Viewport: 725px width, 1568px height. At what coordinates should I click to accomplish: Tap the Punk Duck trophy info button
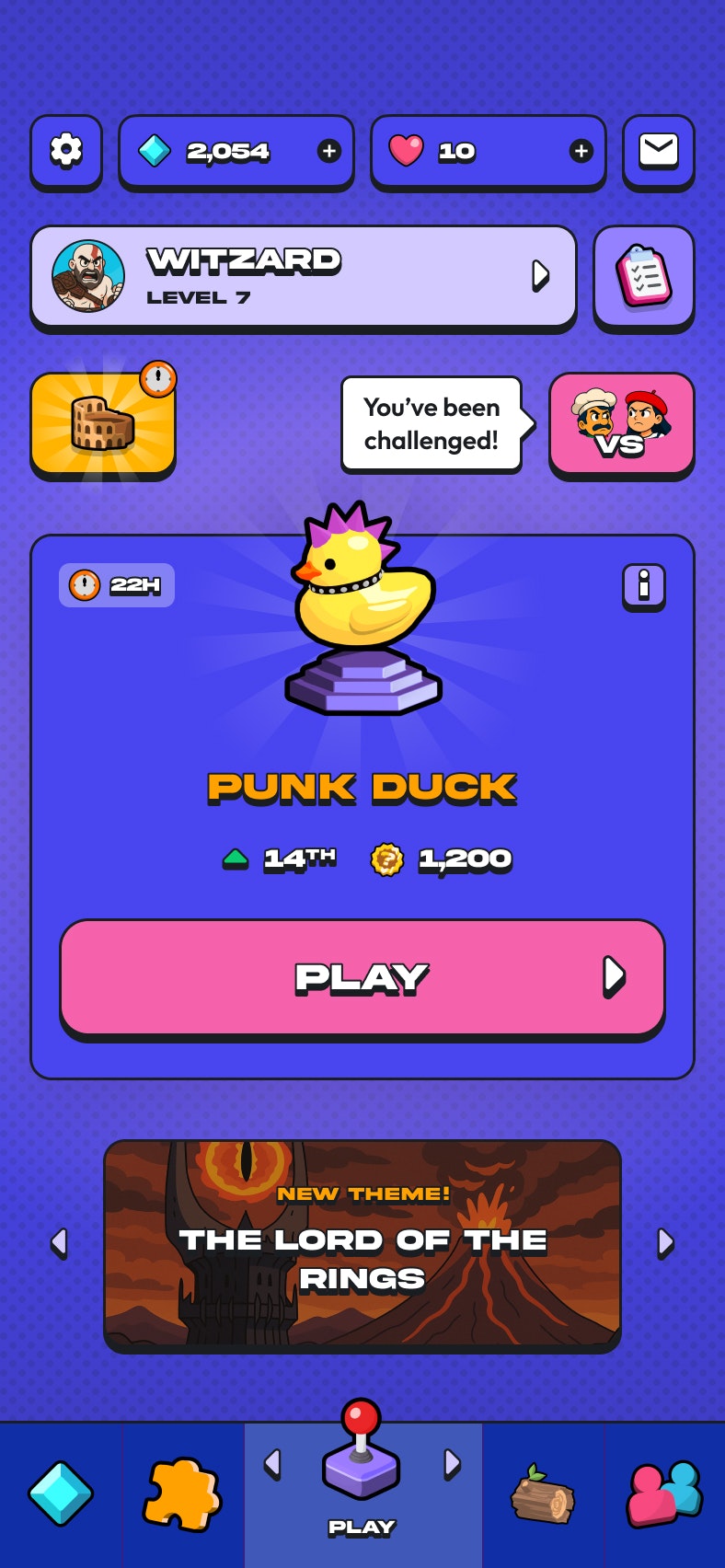pos(643,587)
